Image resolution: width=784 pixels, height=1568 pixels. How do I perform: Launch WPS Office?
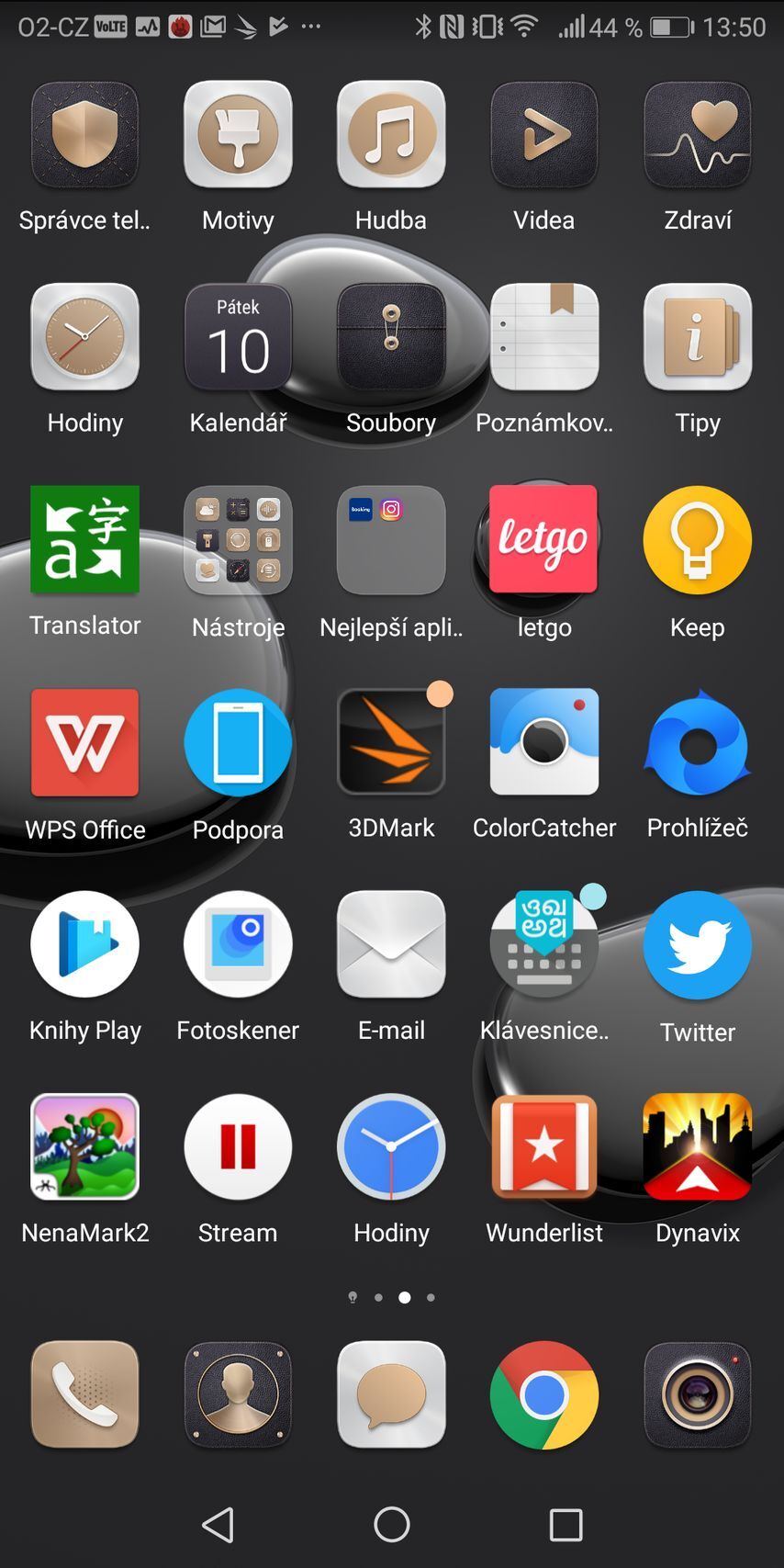pyautogui.click(x=84, y=742)
